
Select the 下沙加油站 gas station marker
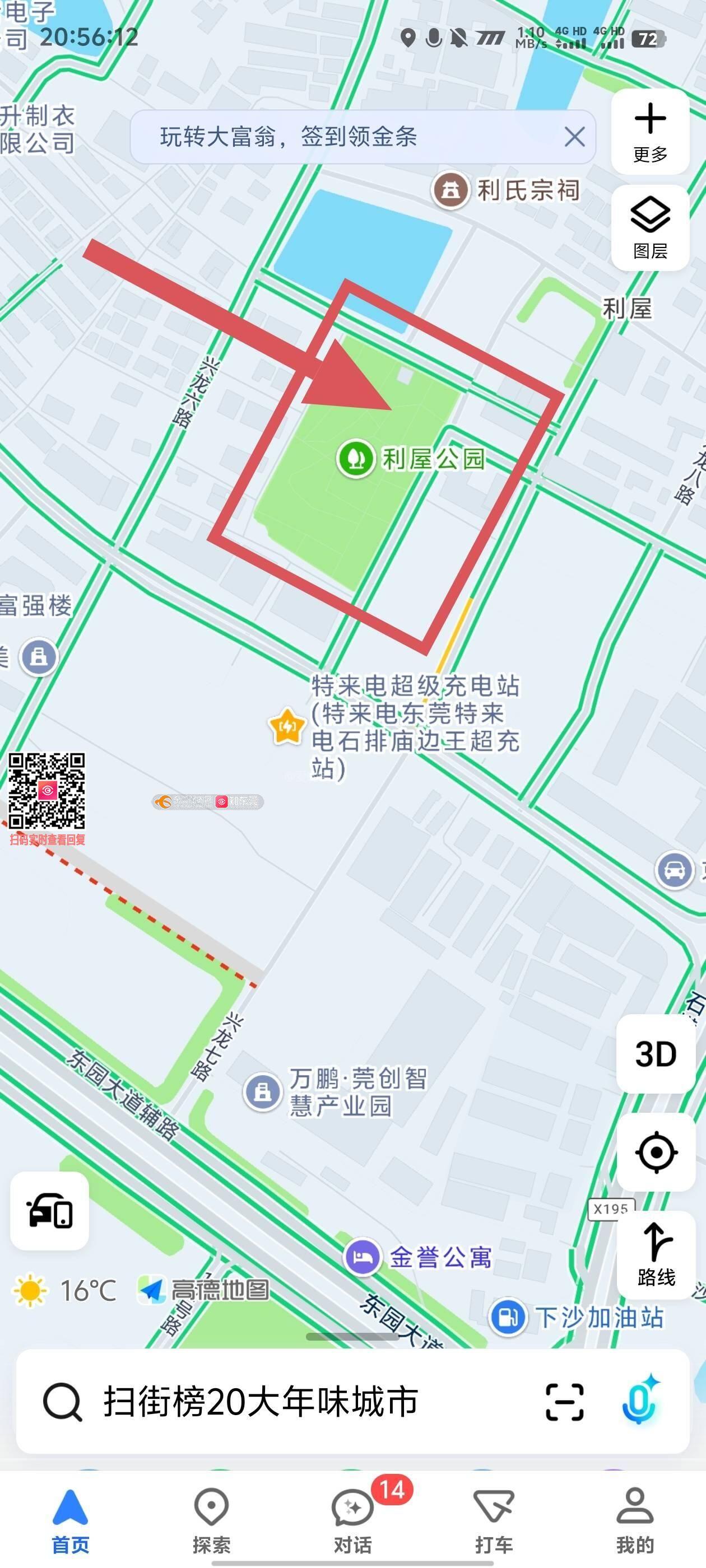click(x=508, y=1317)
